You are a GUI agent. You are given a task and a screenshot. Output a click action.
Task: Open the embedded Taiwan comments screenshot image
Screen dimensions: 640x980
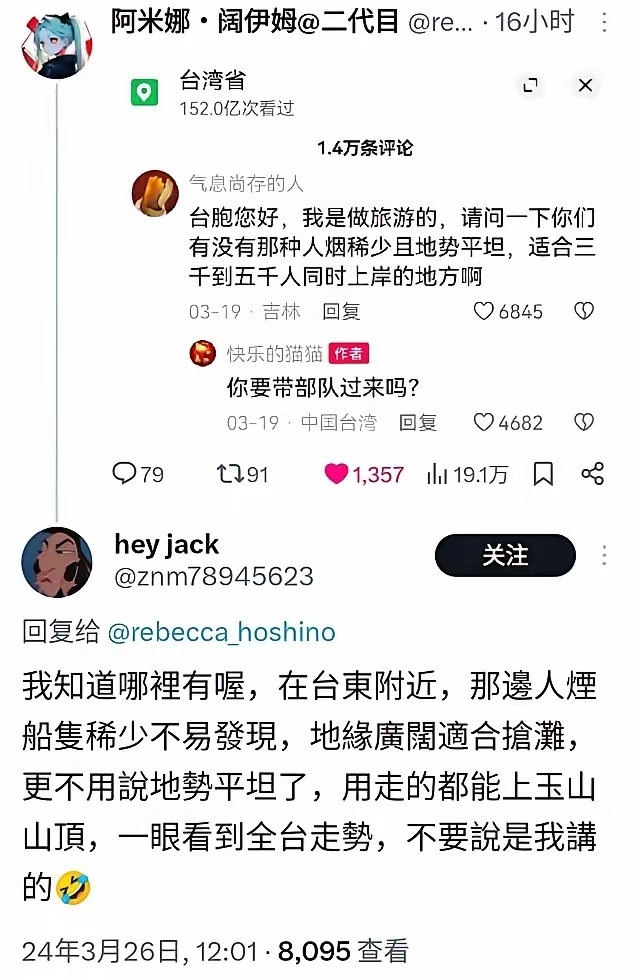364,260
